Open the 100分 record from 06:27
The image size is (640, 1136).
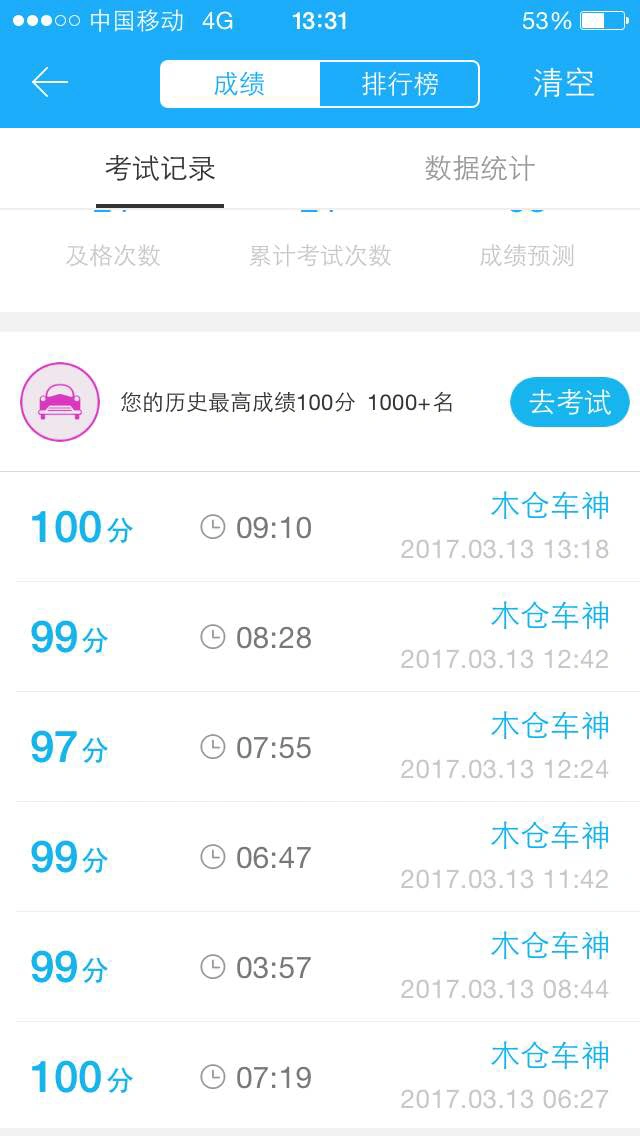tap(320, 1076)
